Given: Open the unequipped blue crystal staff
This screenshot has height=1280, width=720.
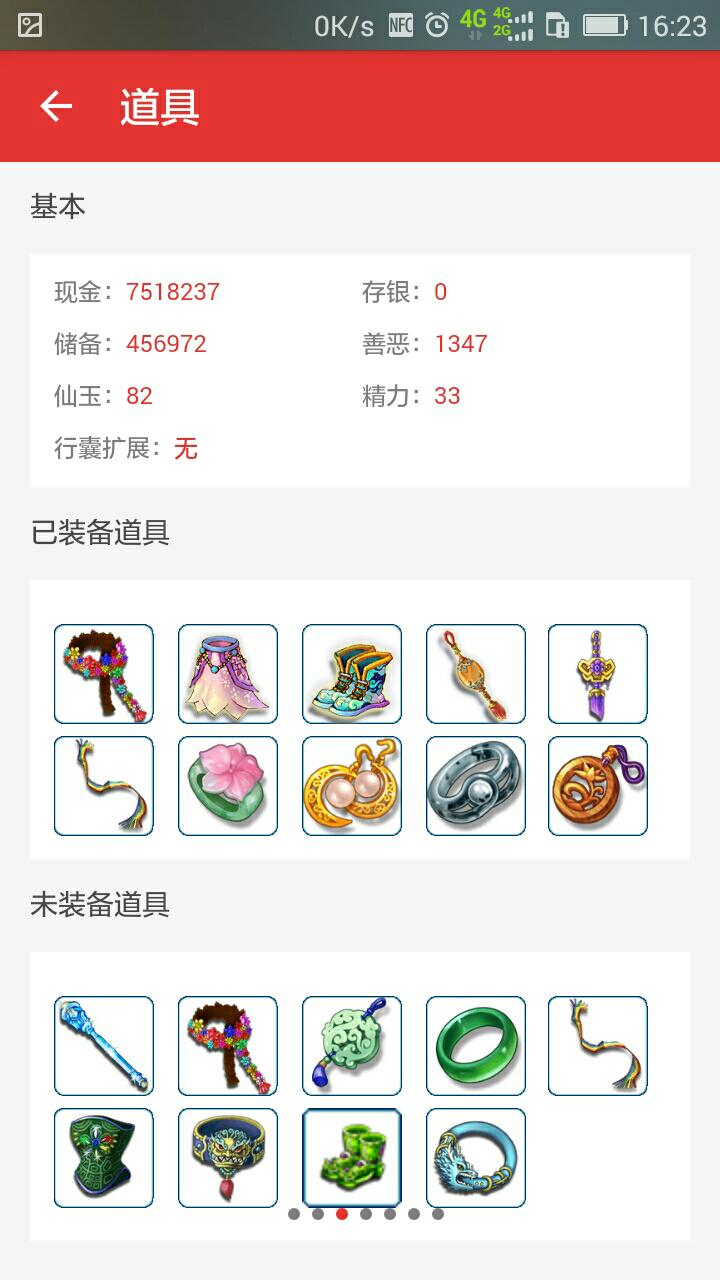Looking at the screenshot, I should (104, 1046).
